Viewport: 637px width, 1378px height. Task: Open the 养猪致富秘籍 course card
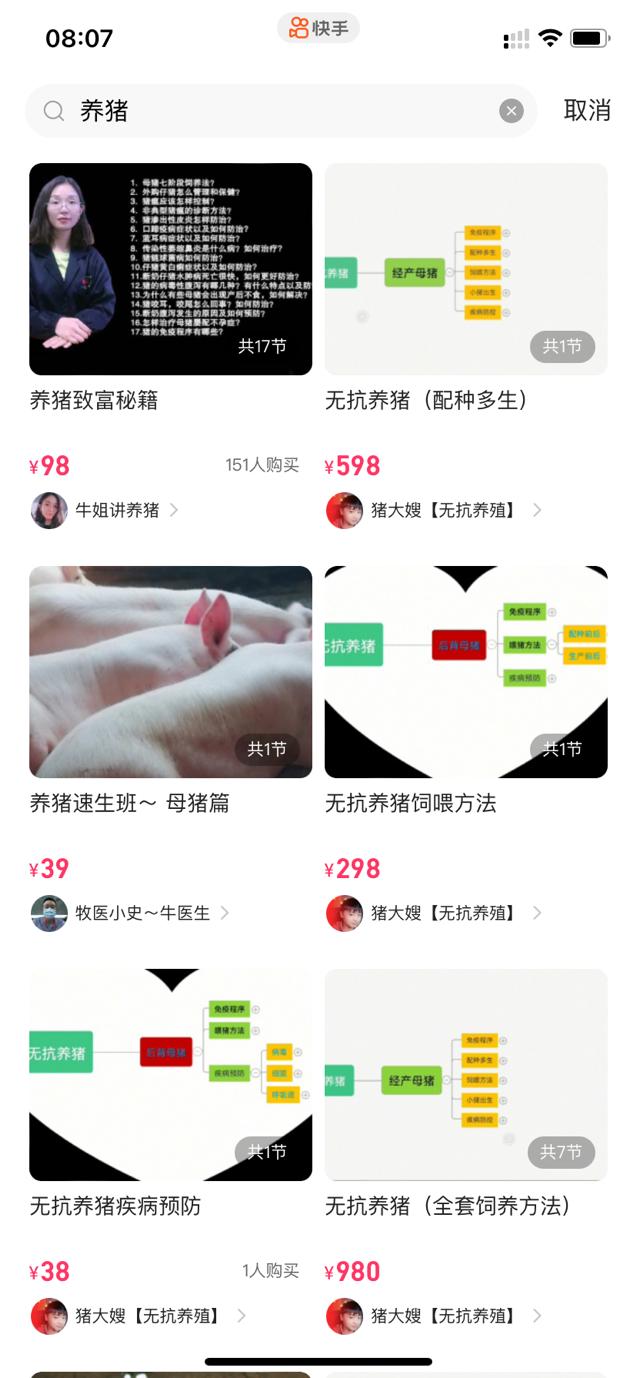click(x=170, y=270)
